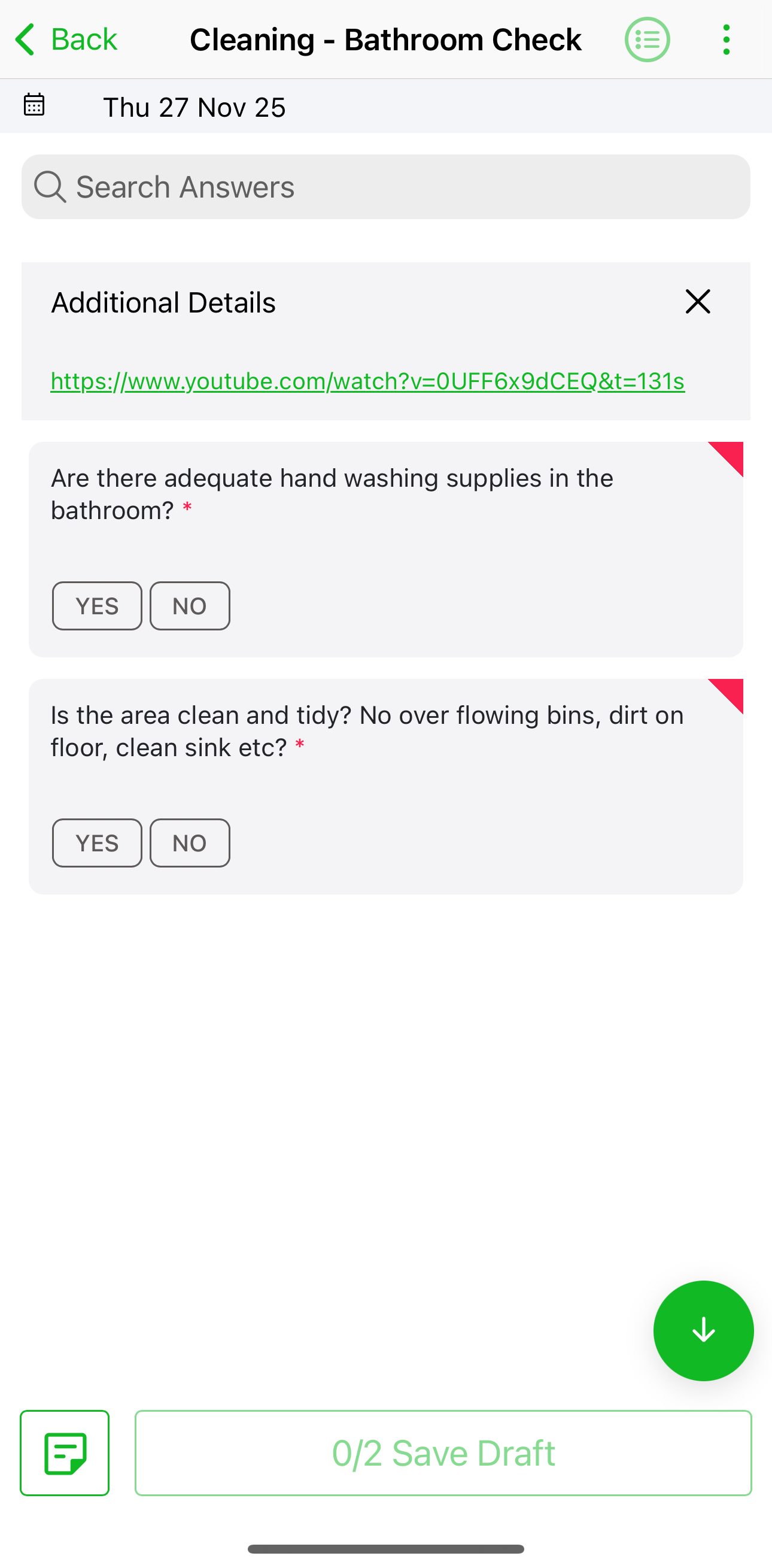Select YES for area clean and tidy
The height and width of the screenshot is (1568, 772).
point(97,843)
